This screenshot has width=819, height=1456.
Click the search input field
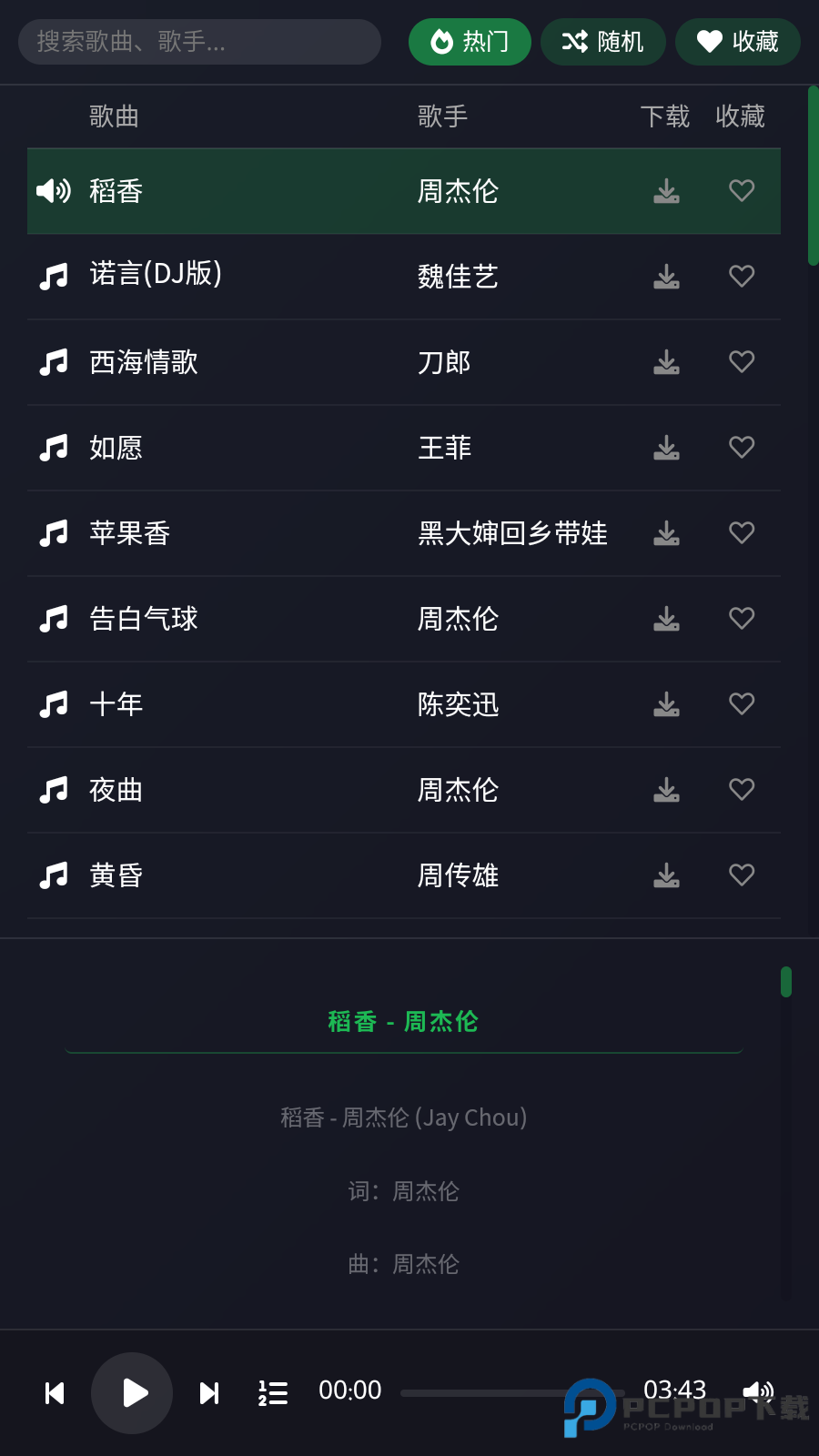point(199,41)
